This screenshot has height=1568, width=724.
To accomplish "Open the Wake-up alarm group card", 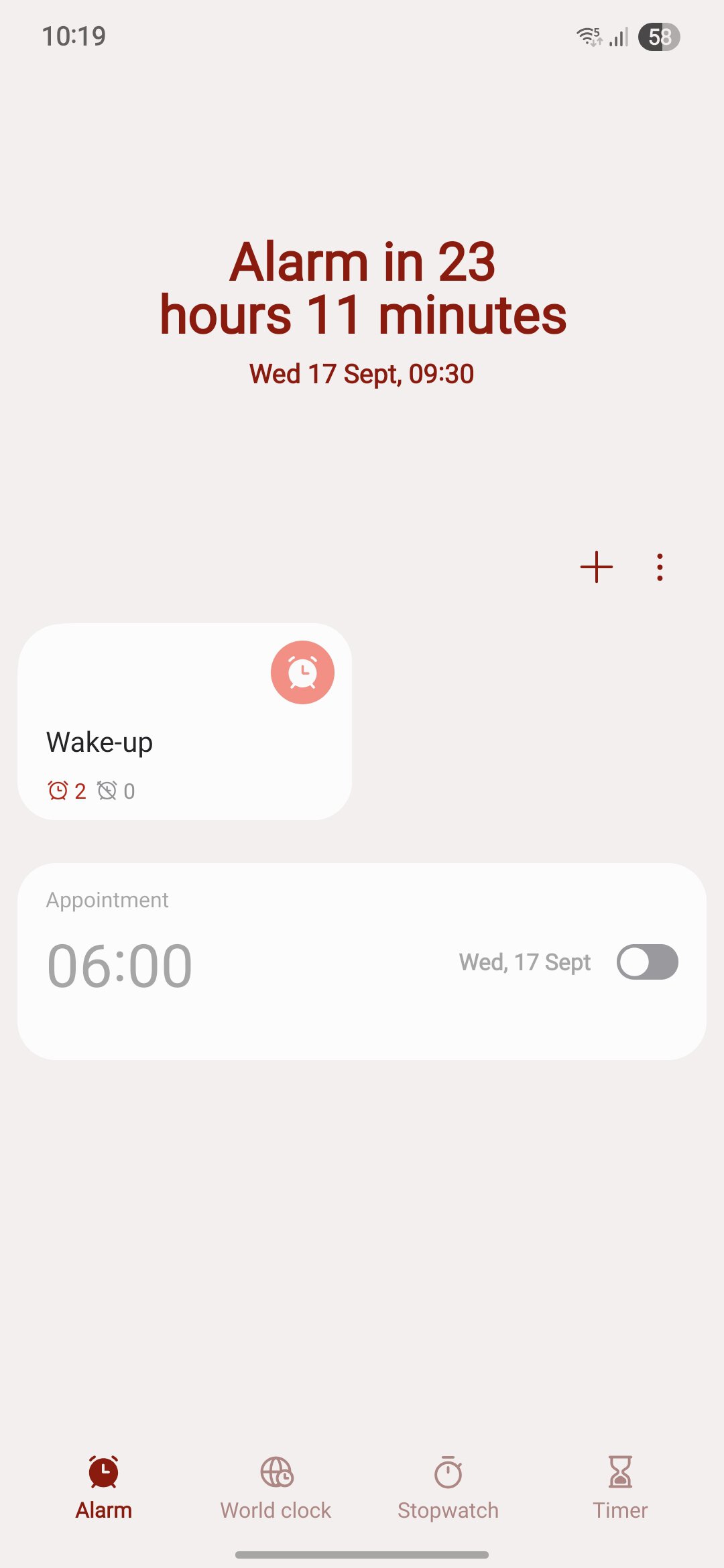I will pyautogui.click(x=184, y=722).
